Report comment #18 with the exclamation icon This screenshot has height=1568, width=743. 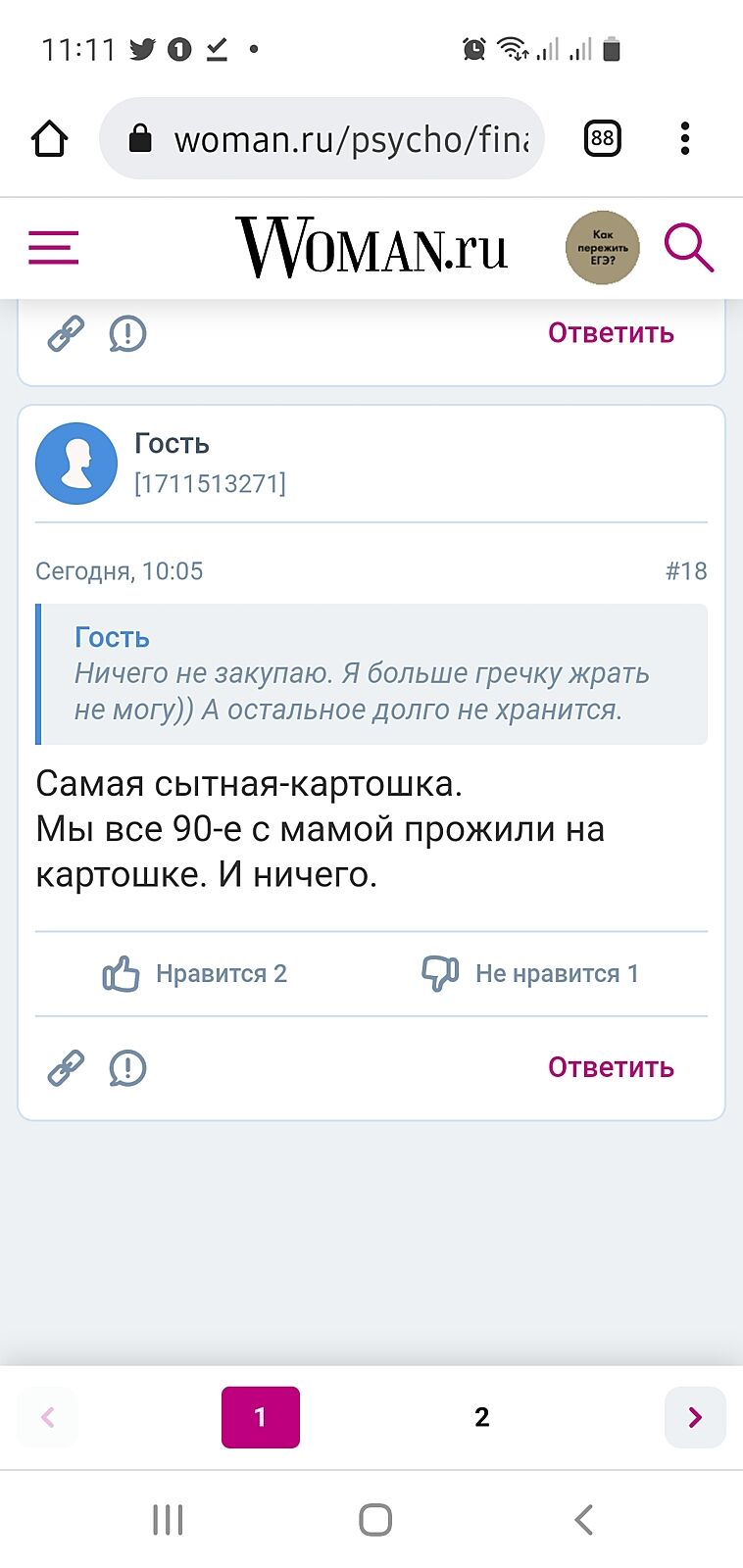(x=127, y=1067)
